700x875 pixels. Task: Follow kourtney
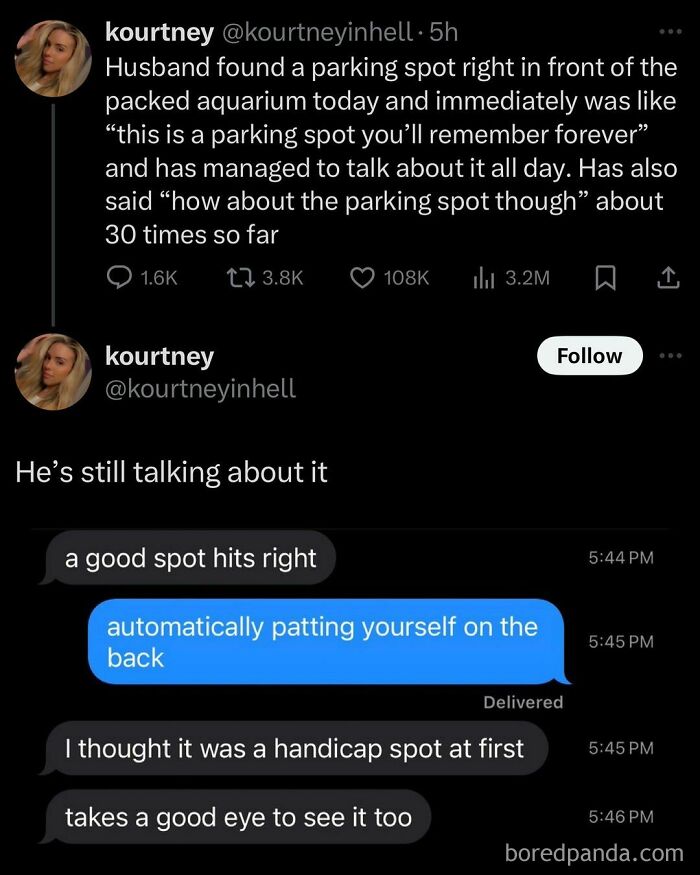[589, 356]
